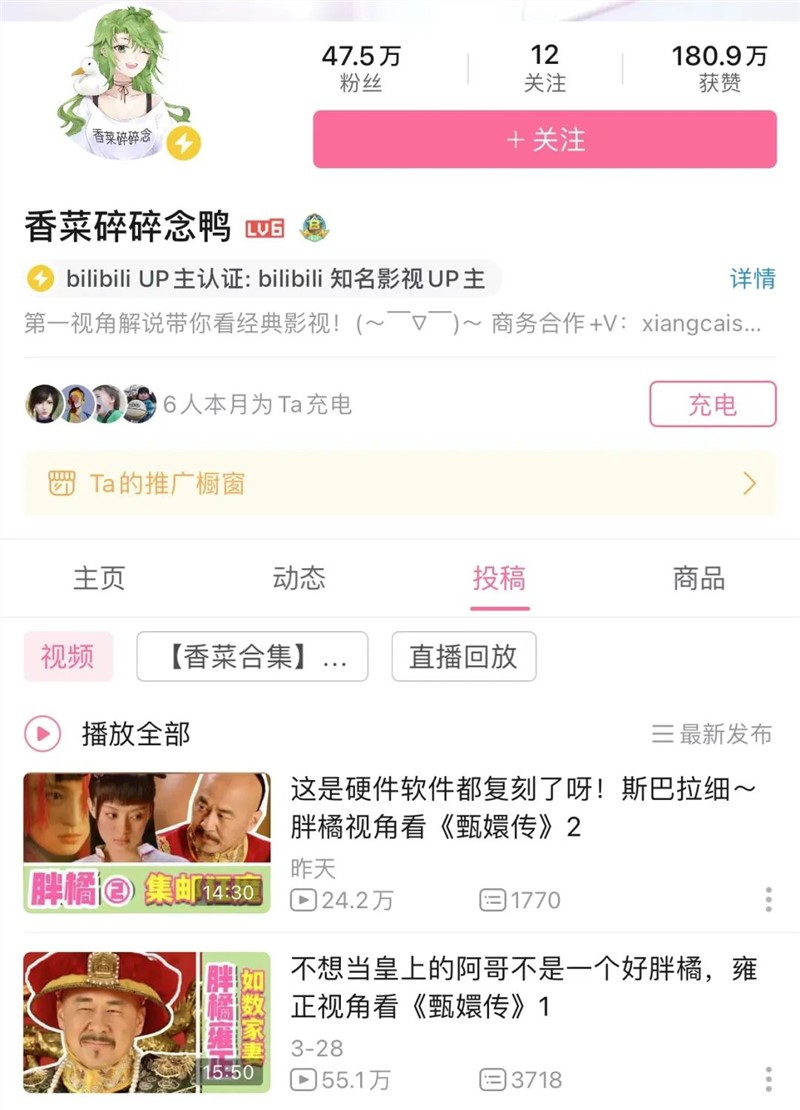Select the 视频 filter chip
Image resolution: width=800 pixels, height=1110 pixels.
(68, 657)
